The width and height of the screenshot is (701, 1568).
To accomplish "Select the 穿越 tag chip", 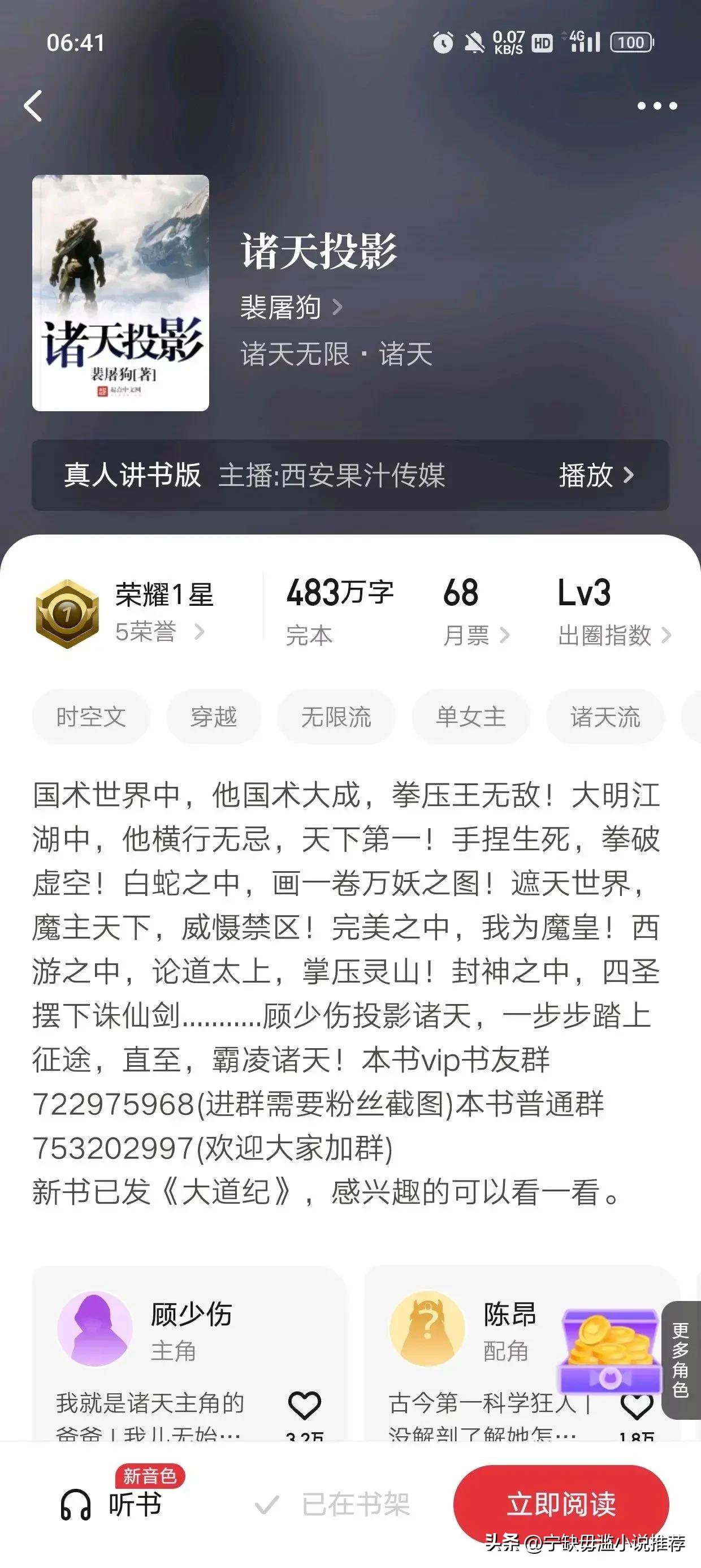I will click(x=214, y=717).
